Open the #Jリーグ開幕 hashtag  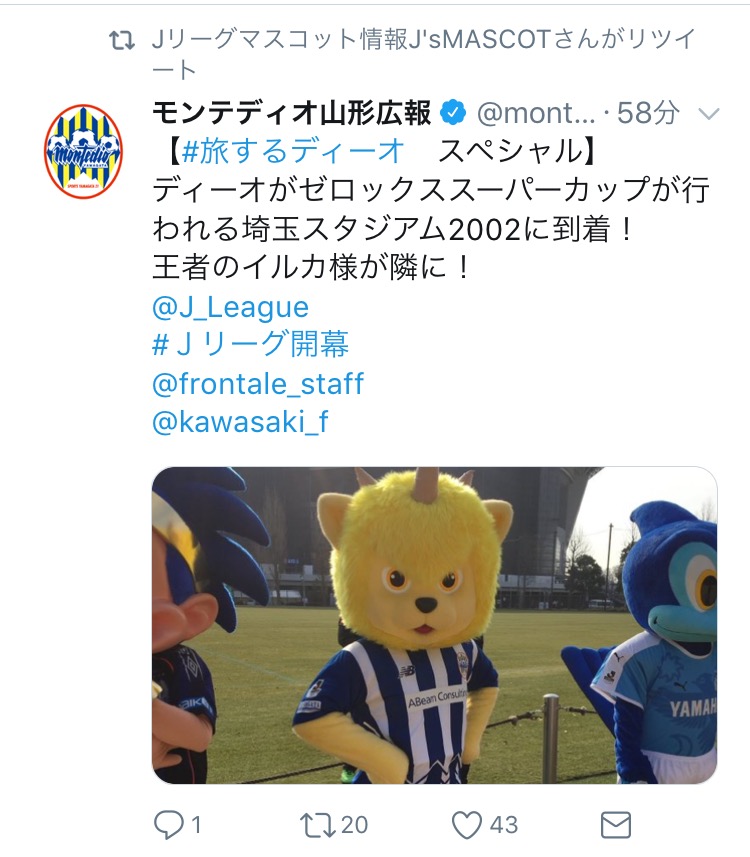pyautogui.click(x=250, y=345)
